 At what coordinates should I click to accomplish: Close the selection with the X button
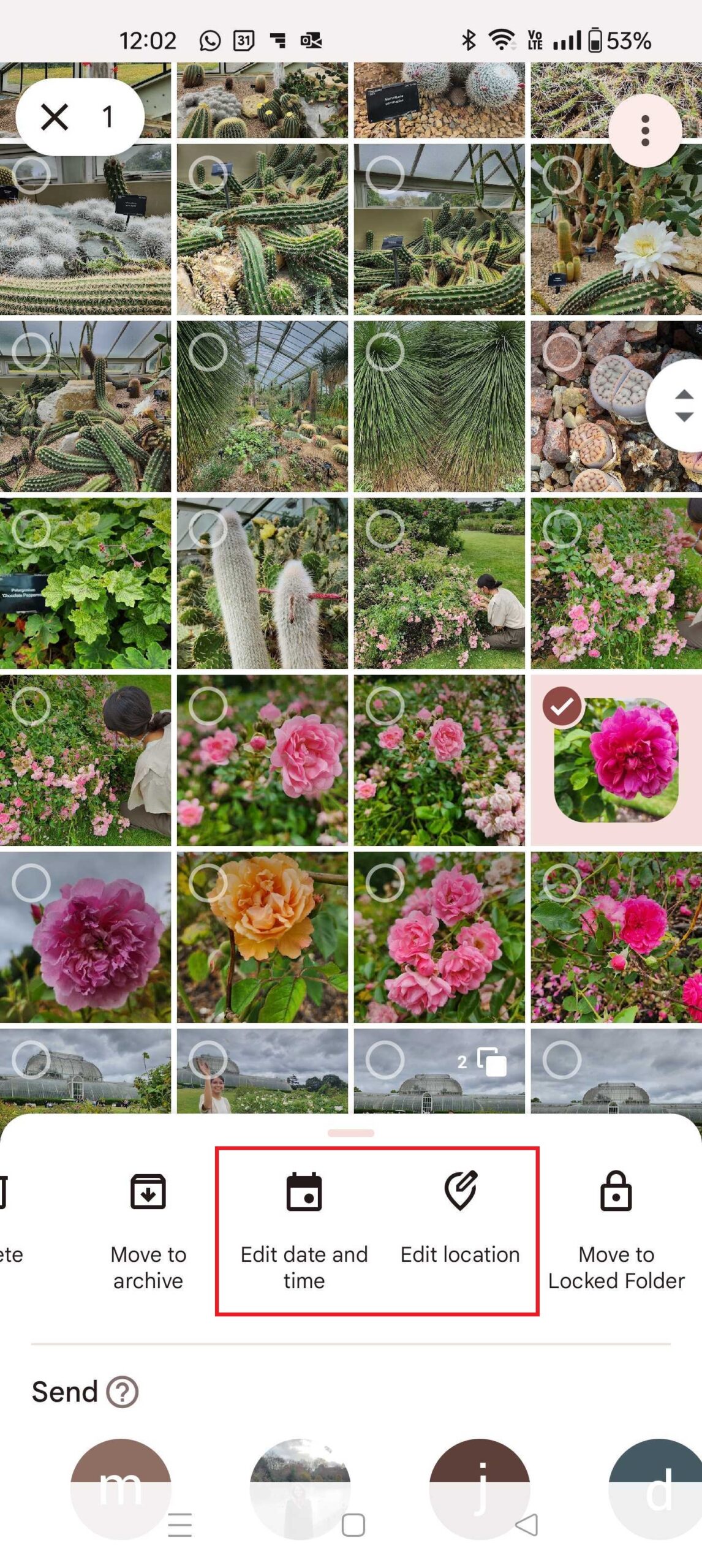[x=55, y=116]
